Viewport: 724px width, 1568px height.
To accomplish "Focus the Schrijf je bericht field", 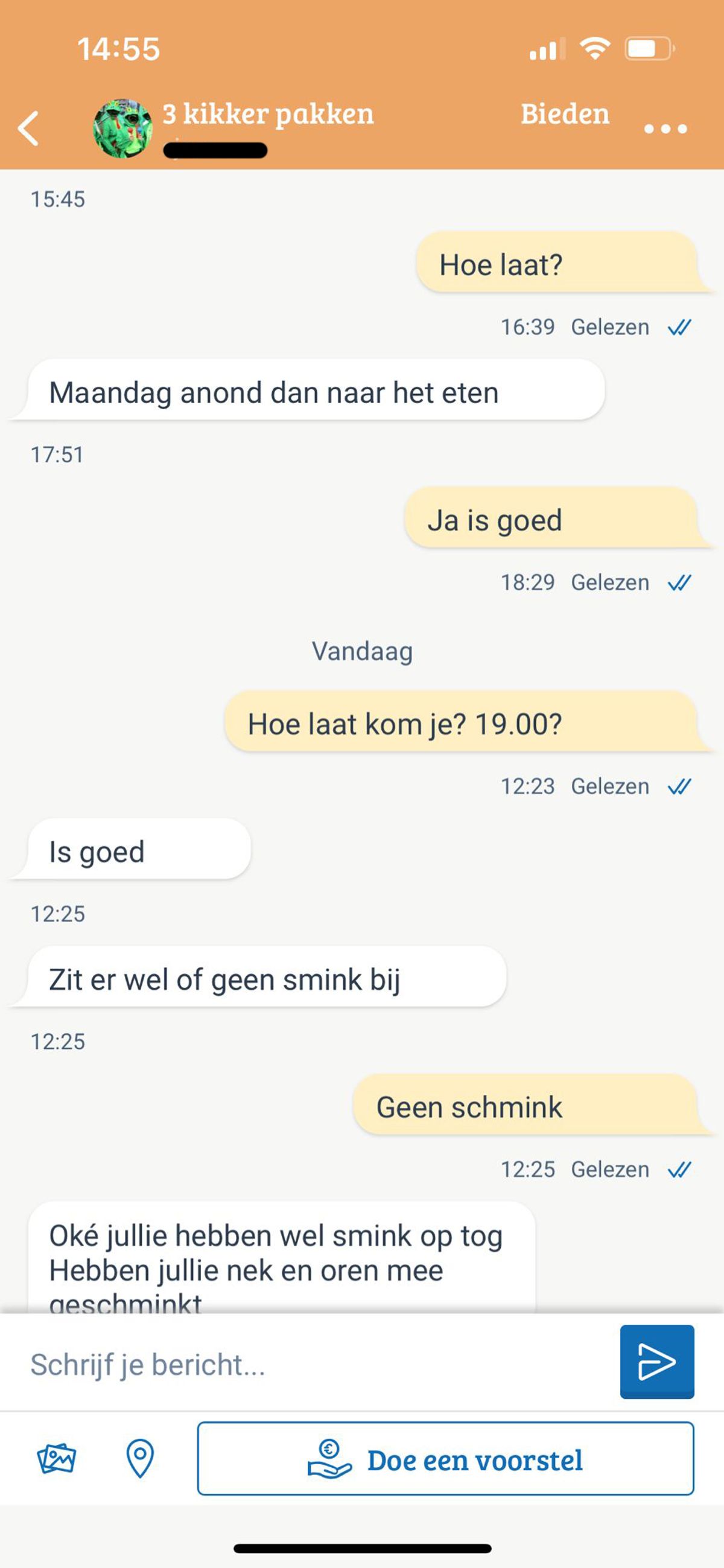I will pyautogui.click(x=316, y=1364).
